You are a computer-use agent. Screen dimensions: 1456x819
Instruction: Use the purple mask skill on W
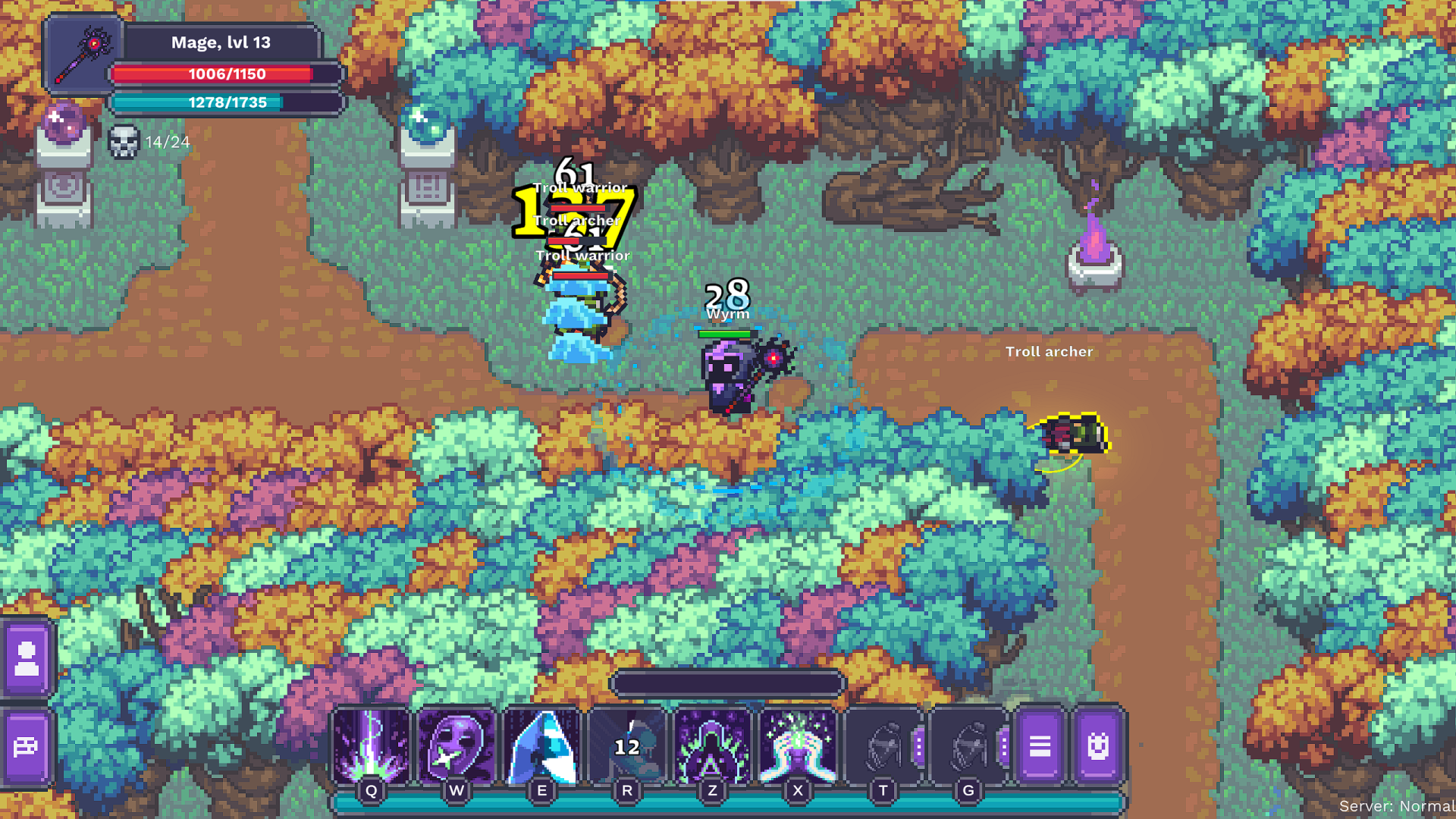click(x=456, y=746)
